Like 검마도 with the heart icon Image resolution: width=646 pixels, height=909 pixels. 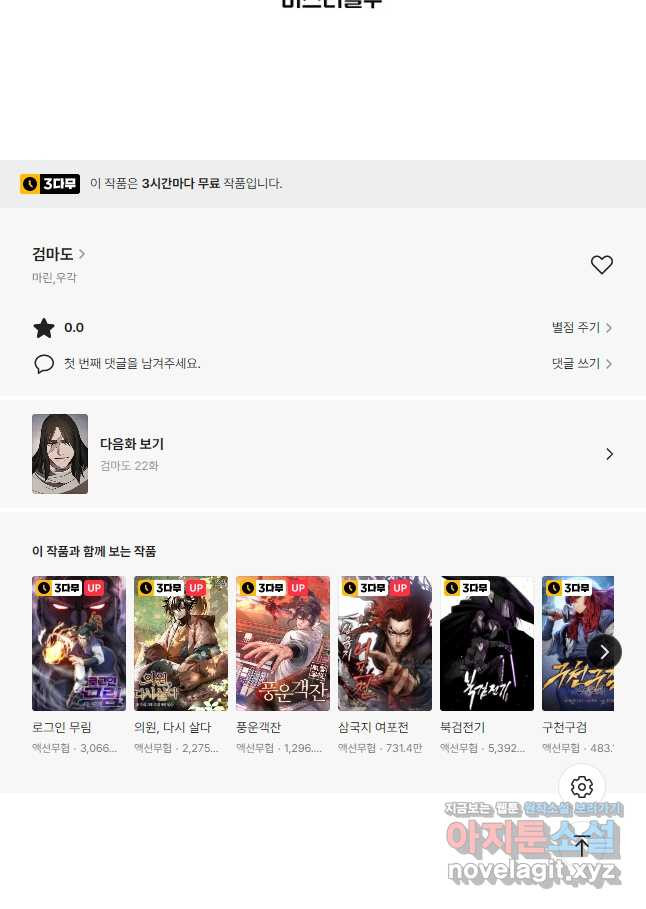(x=601, y=265)
